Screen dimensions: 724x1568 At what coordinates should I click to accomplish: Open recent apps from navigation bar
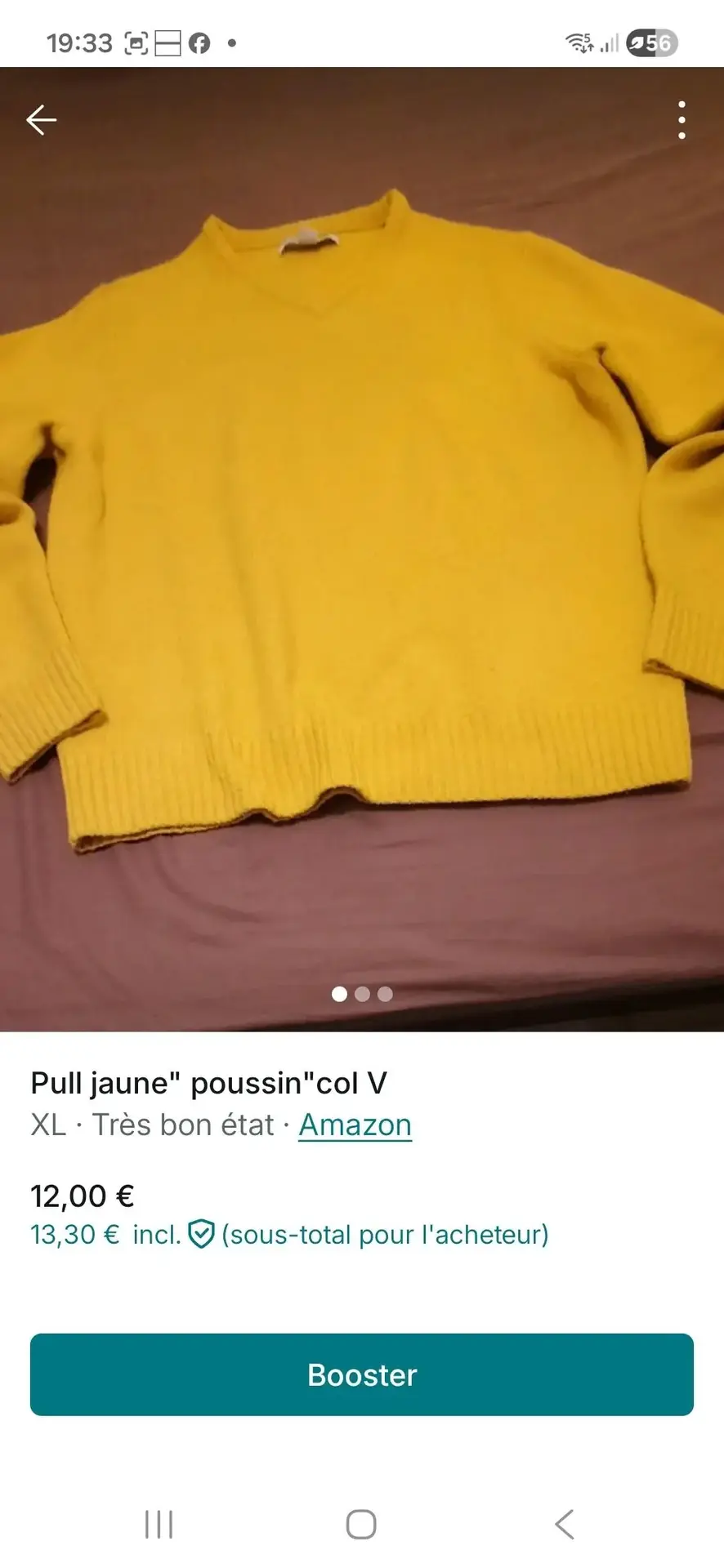[159, 1524]
